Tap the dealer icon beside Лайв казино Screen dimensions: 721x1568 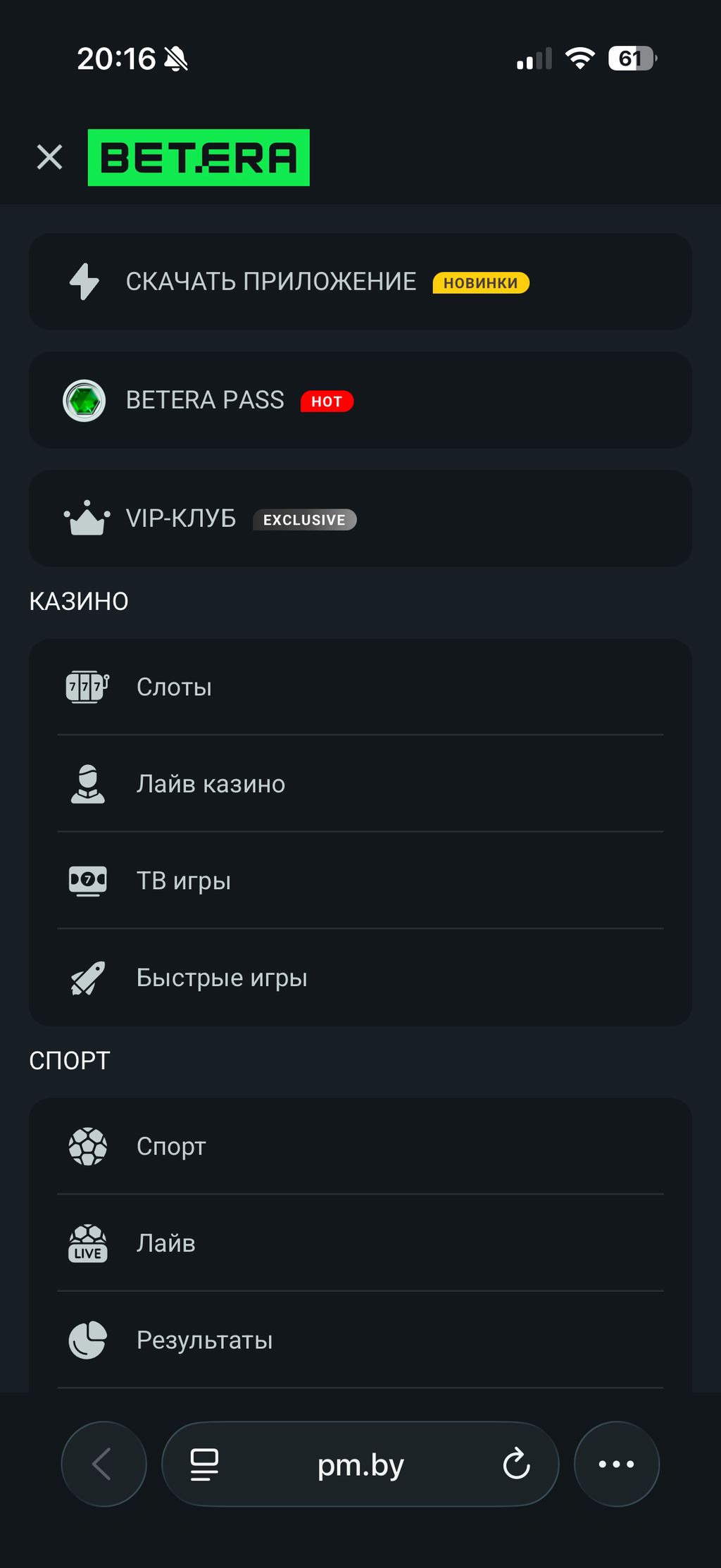tap(87, 783)
